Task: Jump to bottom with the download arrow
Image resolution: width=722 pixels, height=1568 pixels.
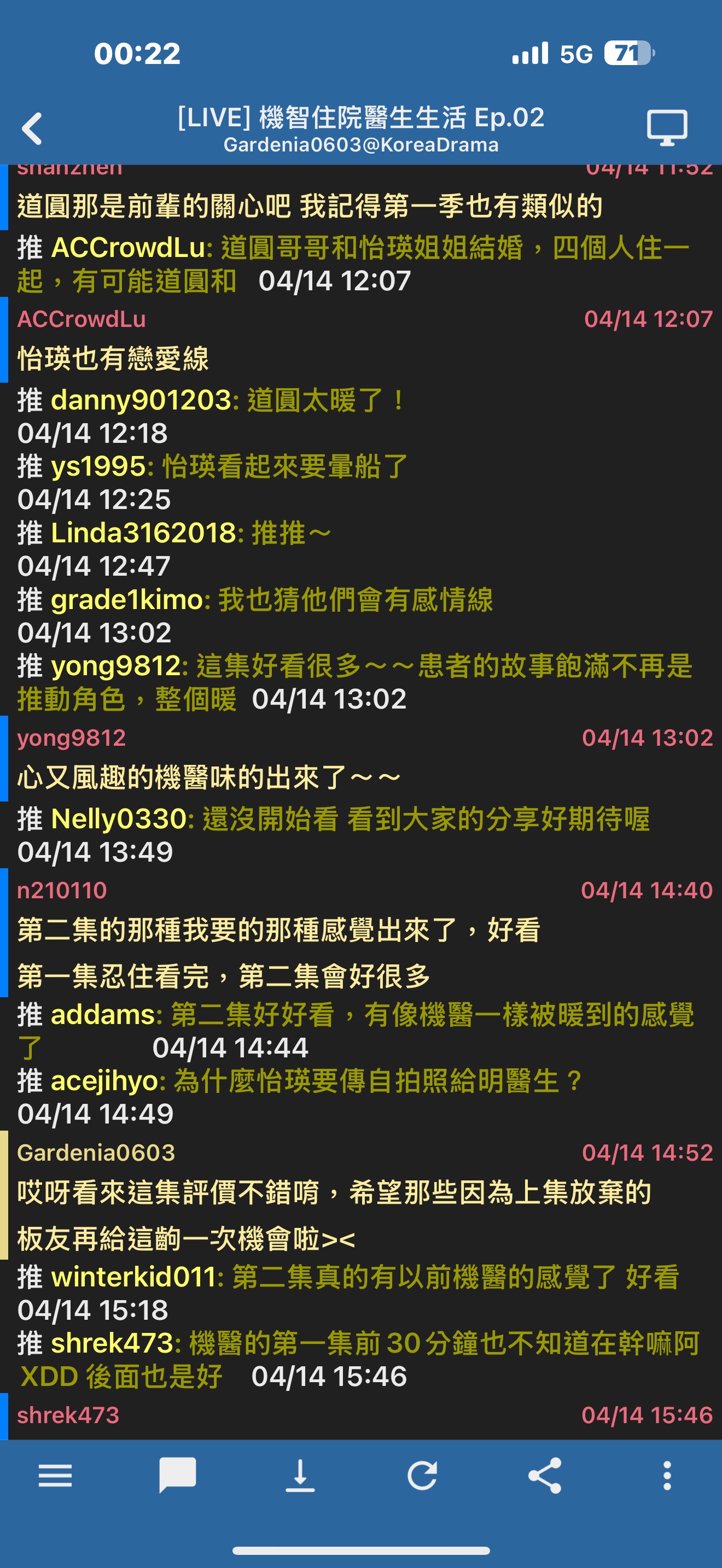Action: 300,1476
